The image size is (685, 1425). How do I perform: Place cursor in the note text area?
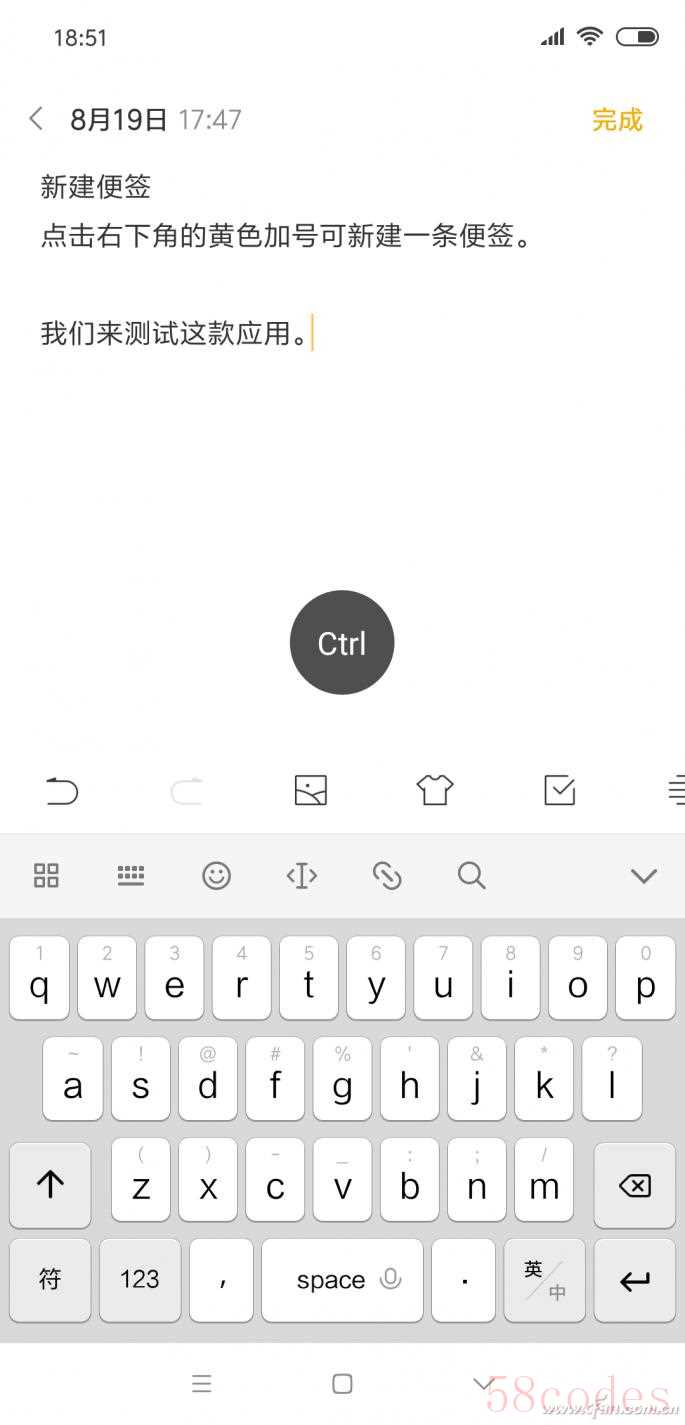340,450
